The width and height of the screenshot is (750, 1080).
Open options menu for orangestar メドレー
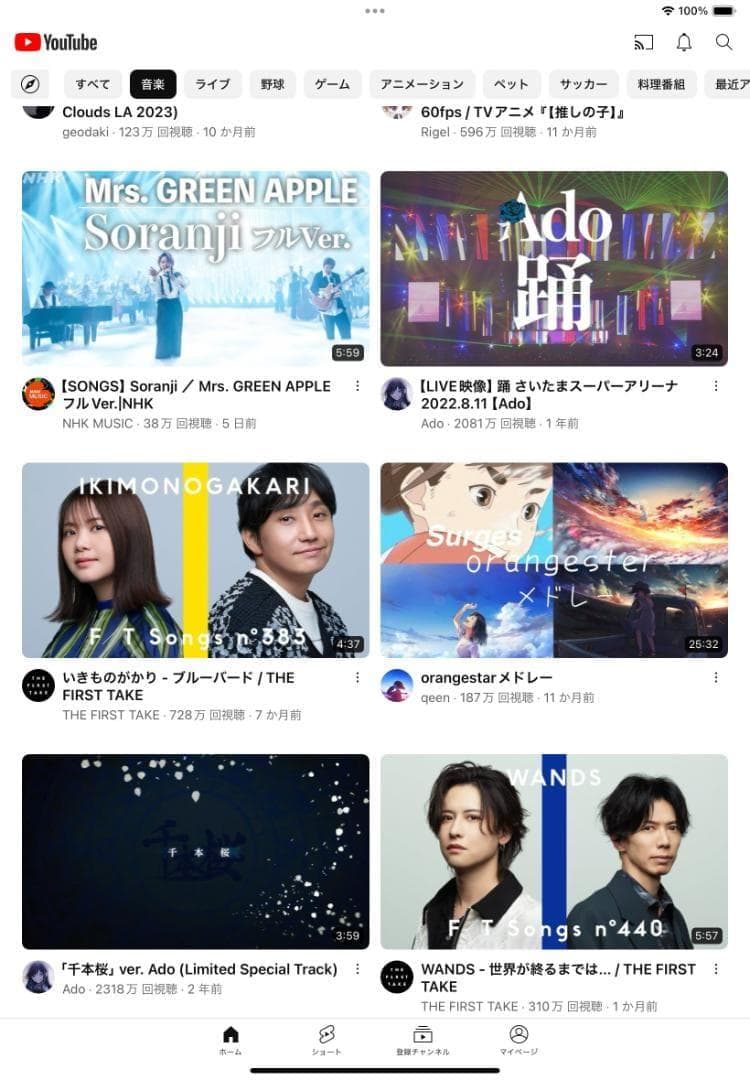[x=716, y=678]
